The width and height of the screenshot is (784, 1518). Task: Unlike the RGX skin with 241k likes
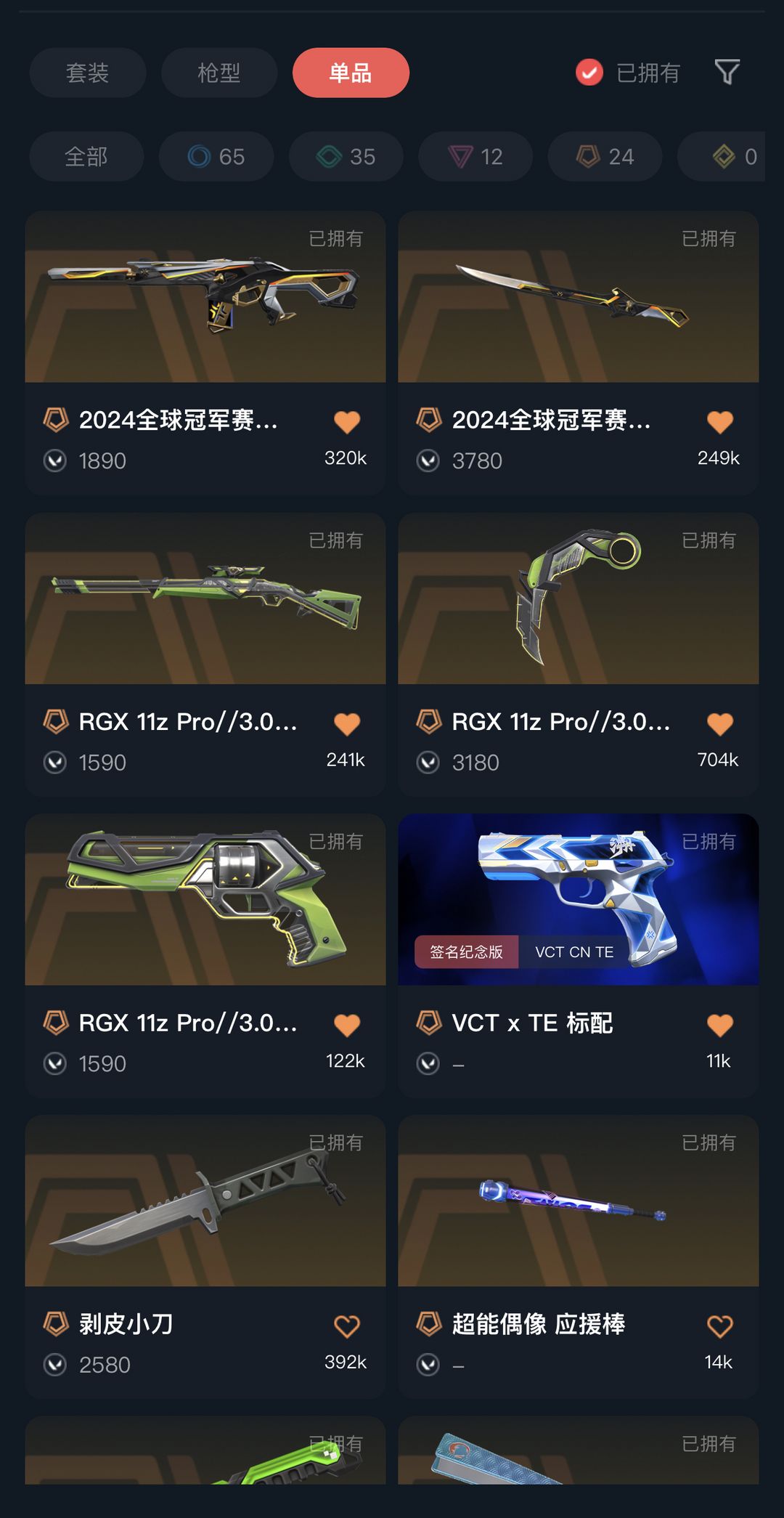pyautogui.click(x=346, y=723)
